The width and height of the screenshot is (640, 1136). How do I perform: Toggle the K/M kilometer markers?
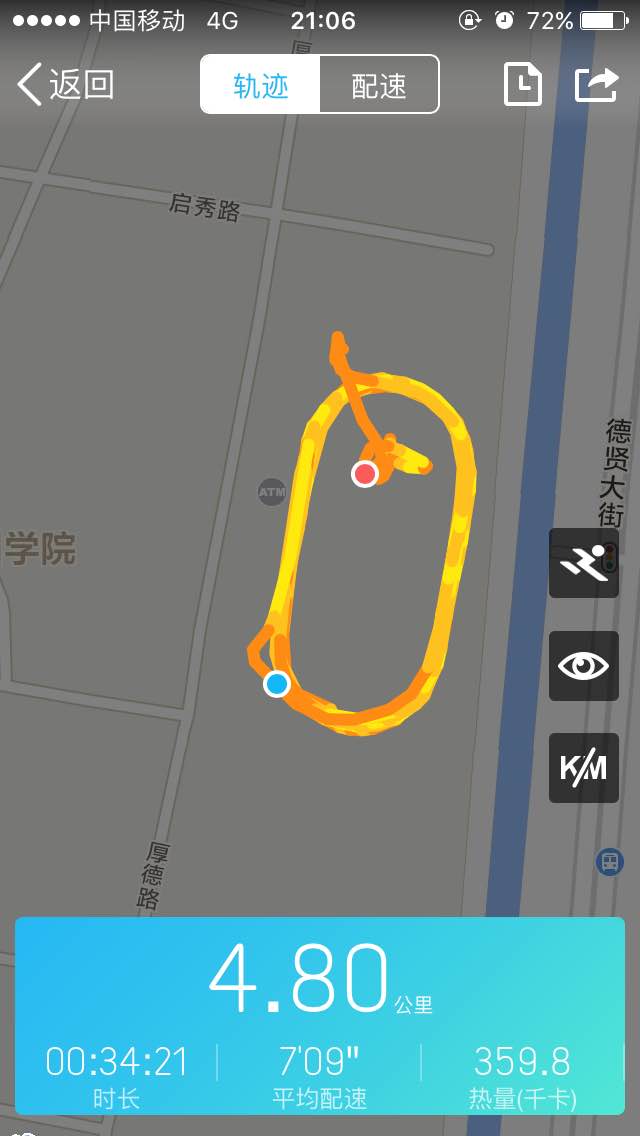[x=584, y=768]
